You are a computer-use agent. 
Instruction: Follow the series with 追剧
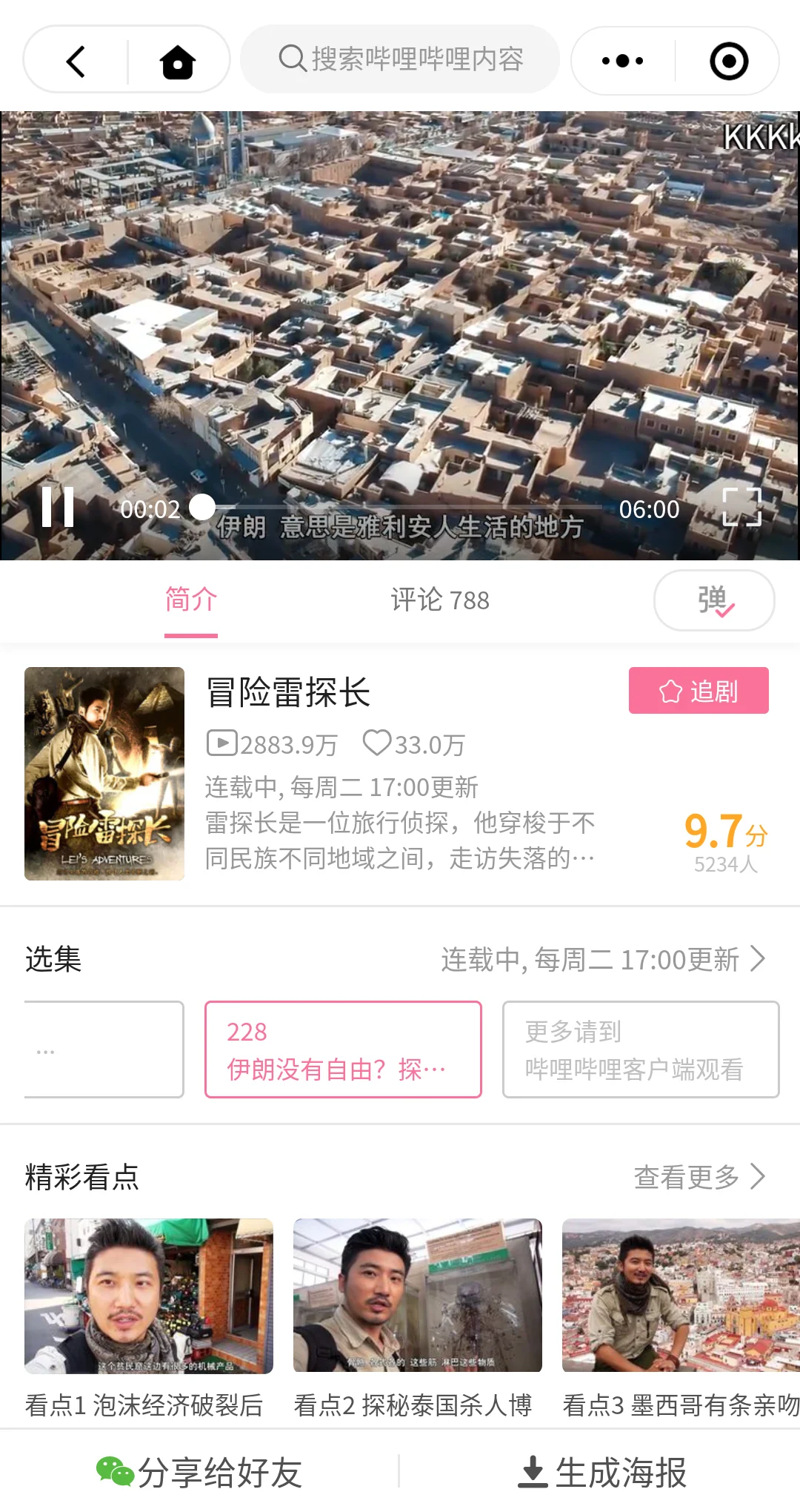click(x=699, y=691)
